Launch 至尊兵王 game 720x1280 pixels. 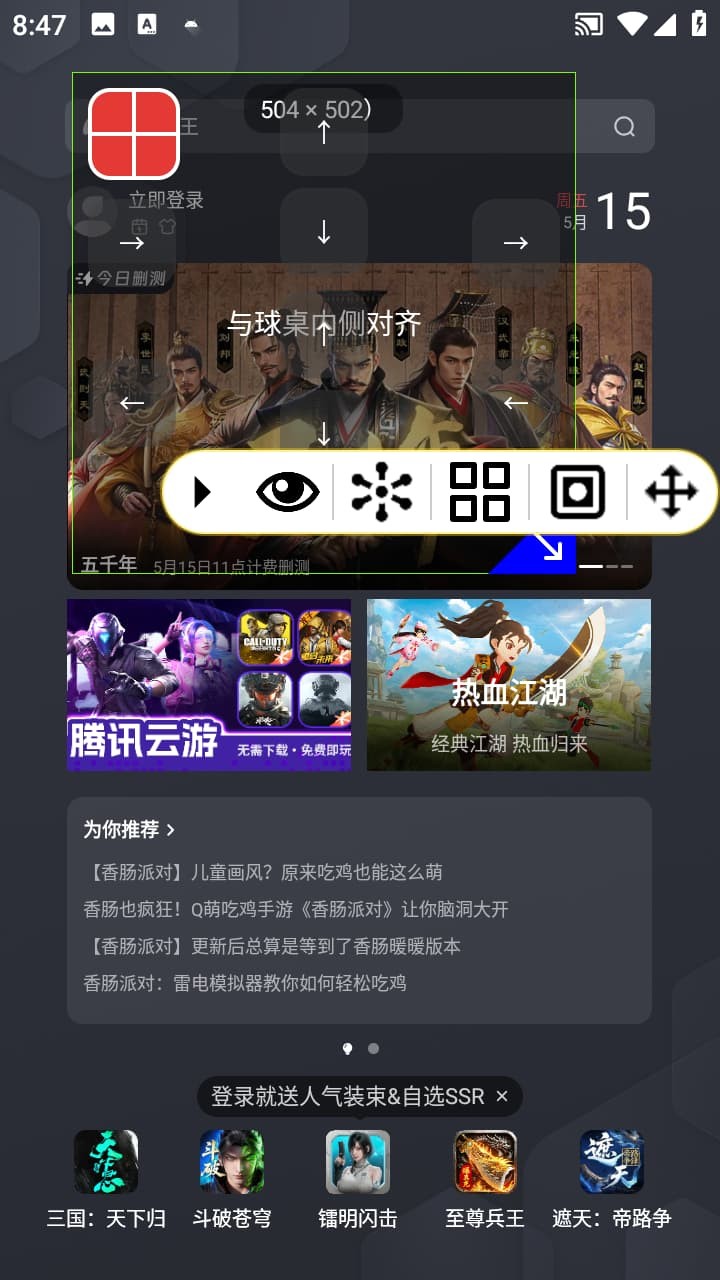click(485, 1180)
